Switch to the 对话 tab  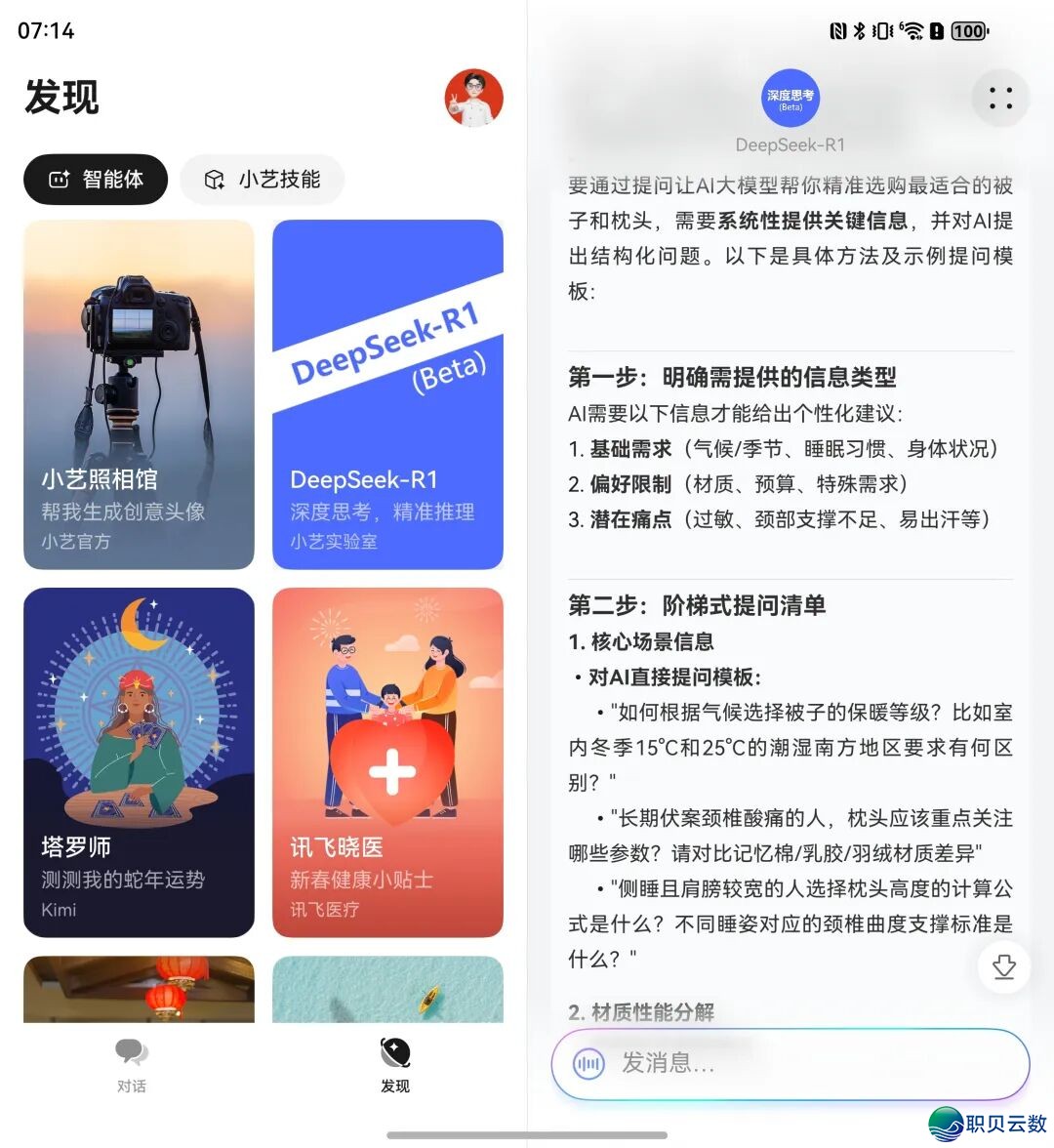[132, 1064]
